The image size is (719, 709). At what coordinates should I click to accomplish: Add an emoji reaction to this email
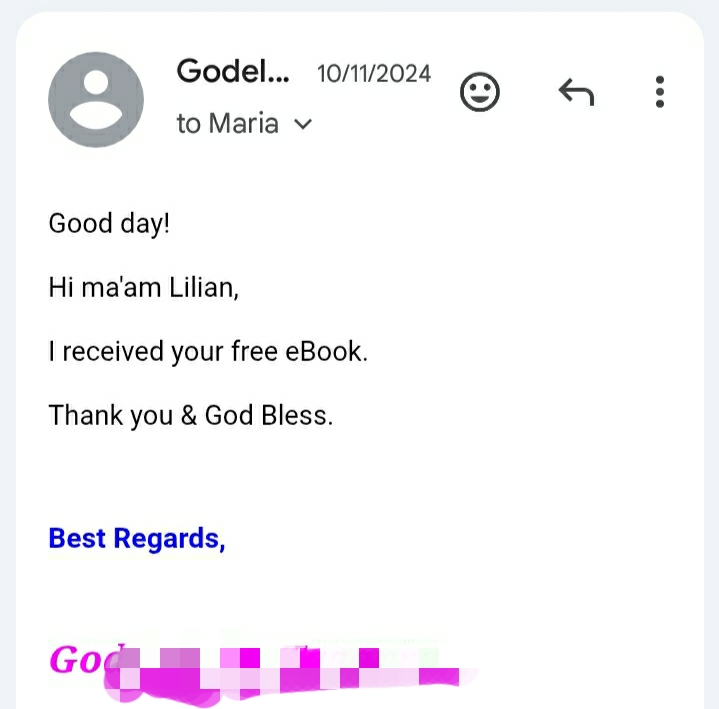pos(480,93)
